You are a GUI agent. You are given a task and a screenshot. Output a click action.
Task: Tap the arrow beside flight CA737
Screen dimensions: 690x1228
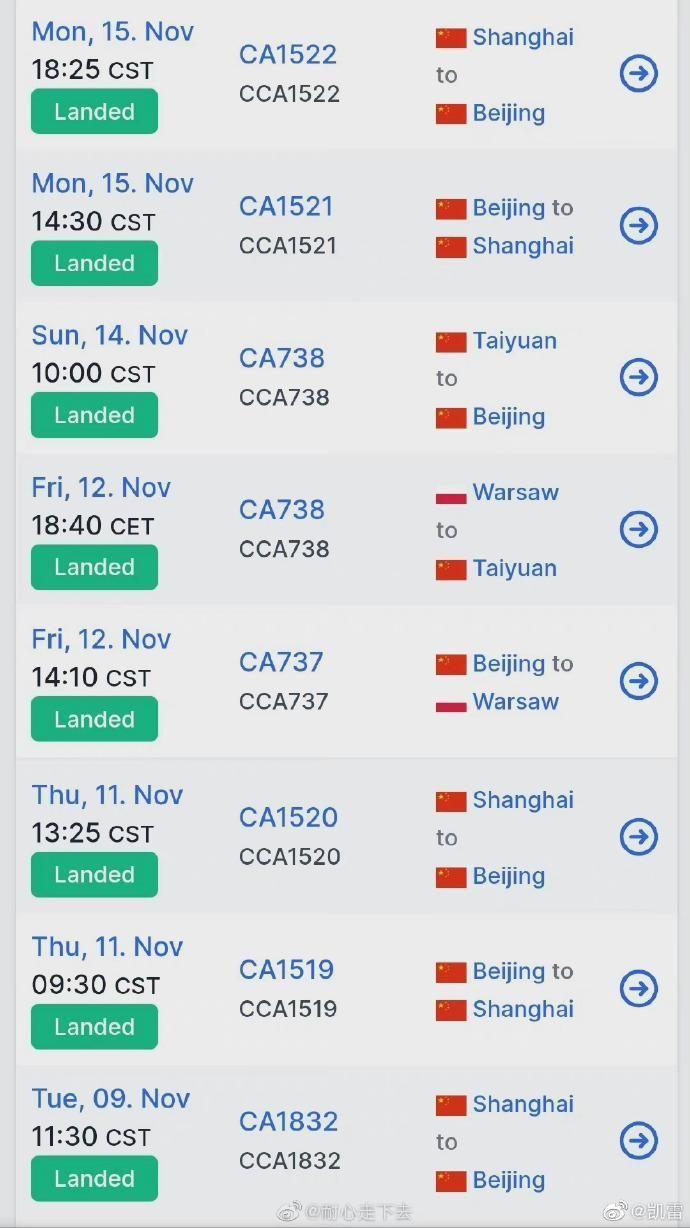click(x=639, y=681)
